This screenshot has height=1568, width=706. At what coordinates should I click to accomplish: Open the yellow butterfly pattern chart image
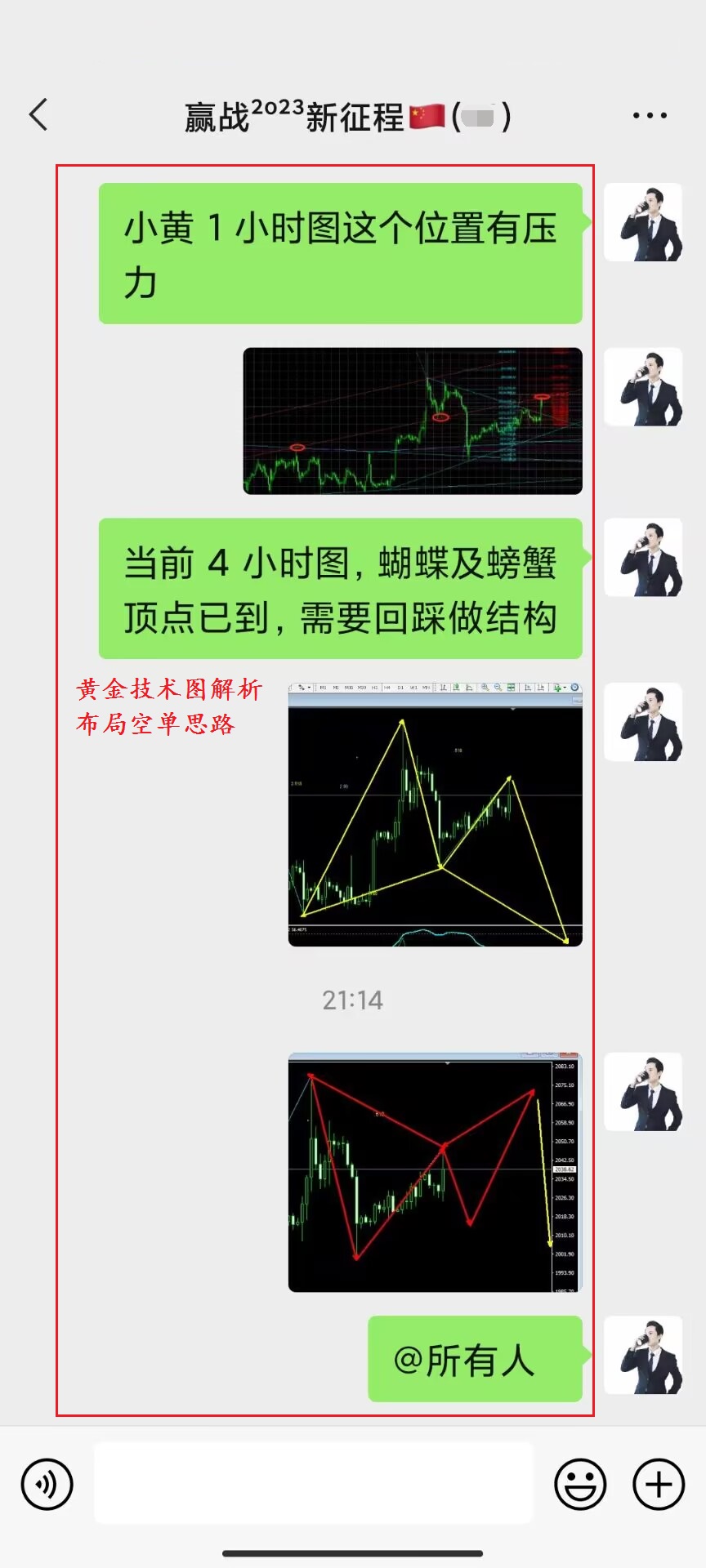[435, 815]
